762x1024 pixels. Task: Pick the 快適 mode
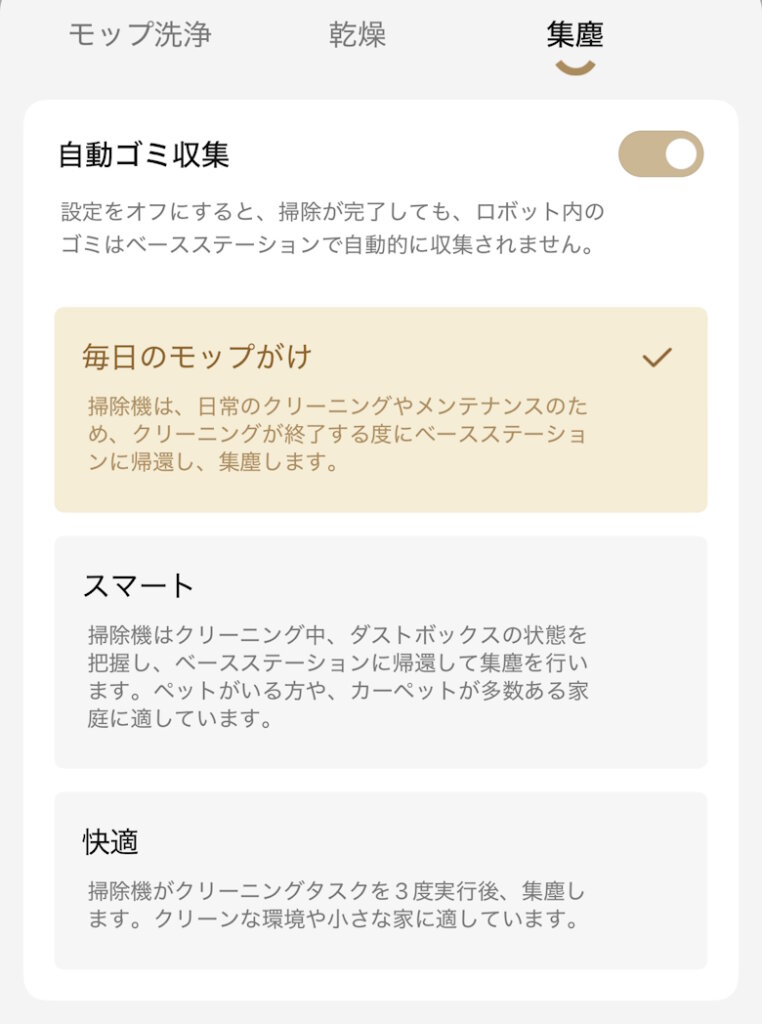380,880
